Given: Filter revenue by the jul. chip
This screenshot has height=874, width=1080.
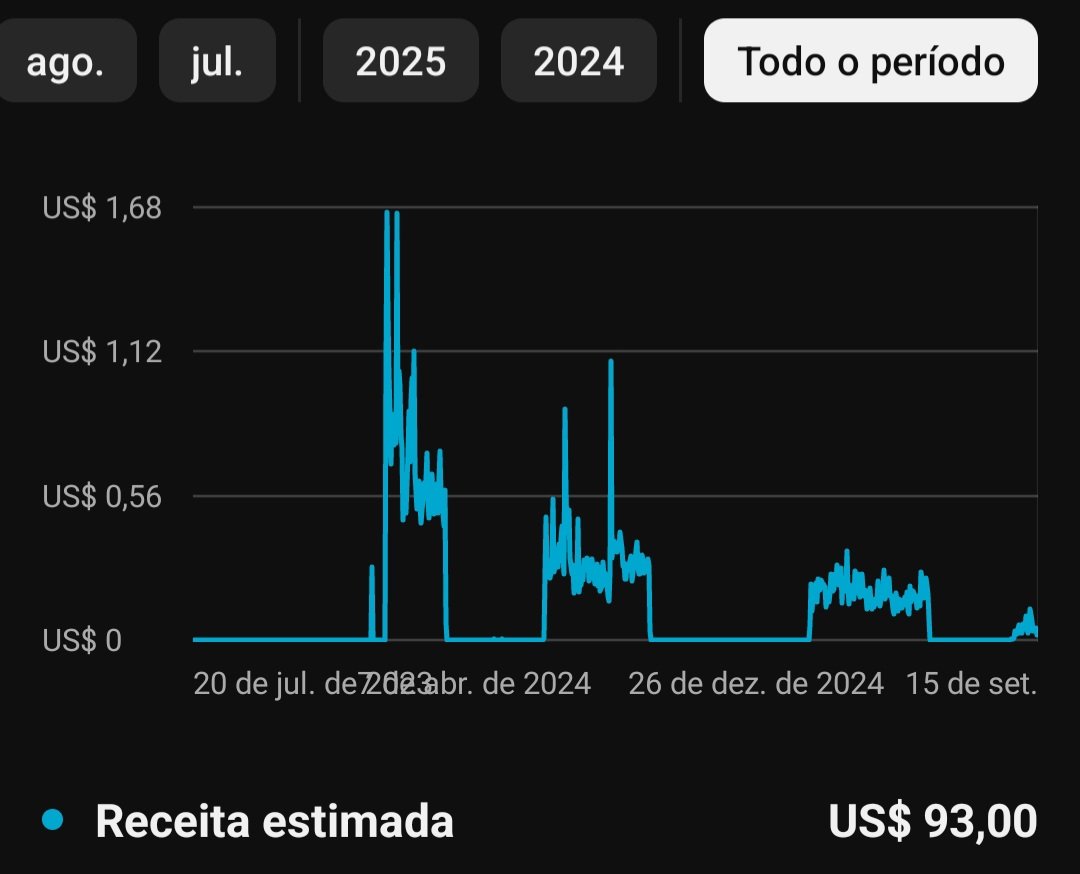Looking at the screenshot, I should click(x=217, y=61).
